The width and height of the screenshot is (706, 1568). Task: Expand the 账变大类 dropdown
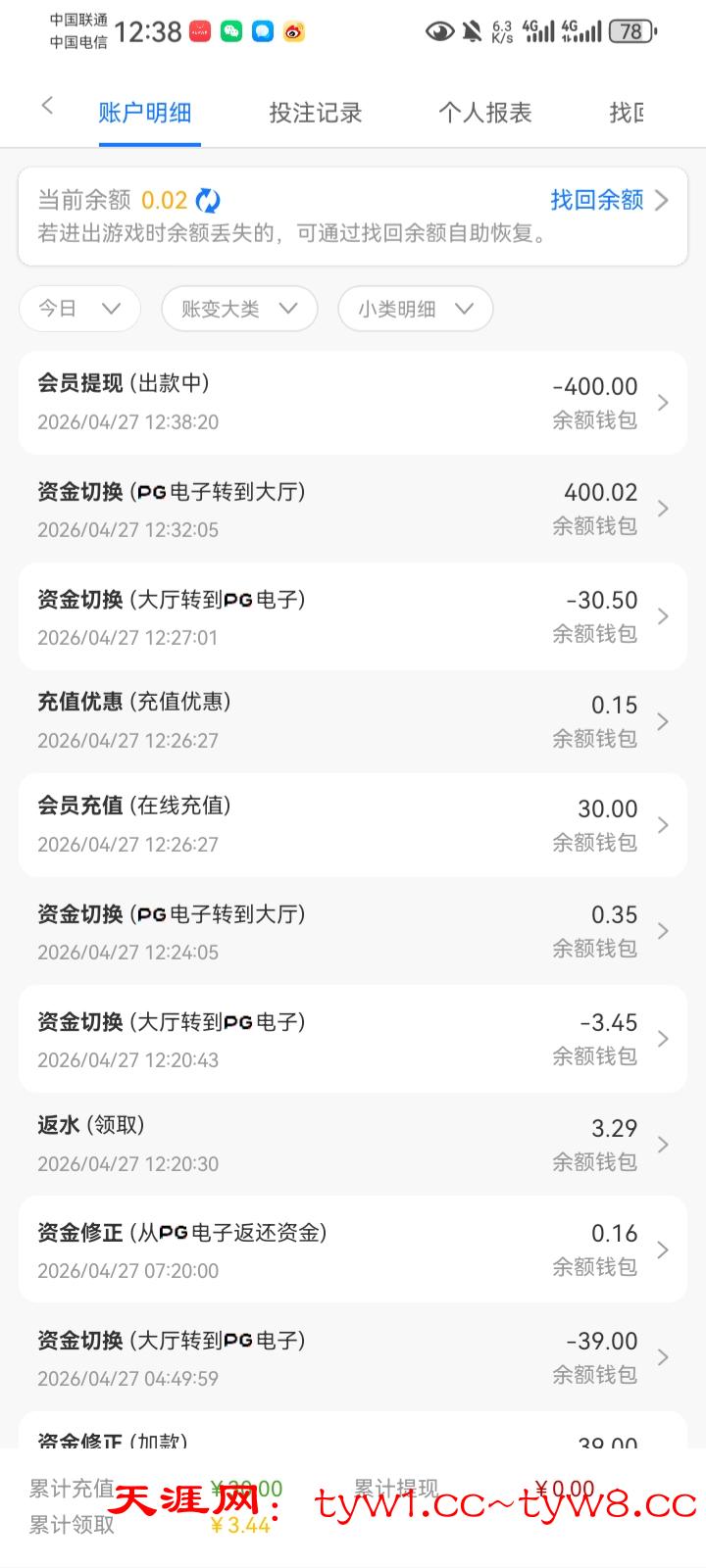tap(238, 309)
